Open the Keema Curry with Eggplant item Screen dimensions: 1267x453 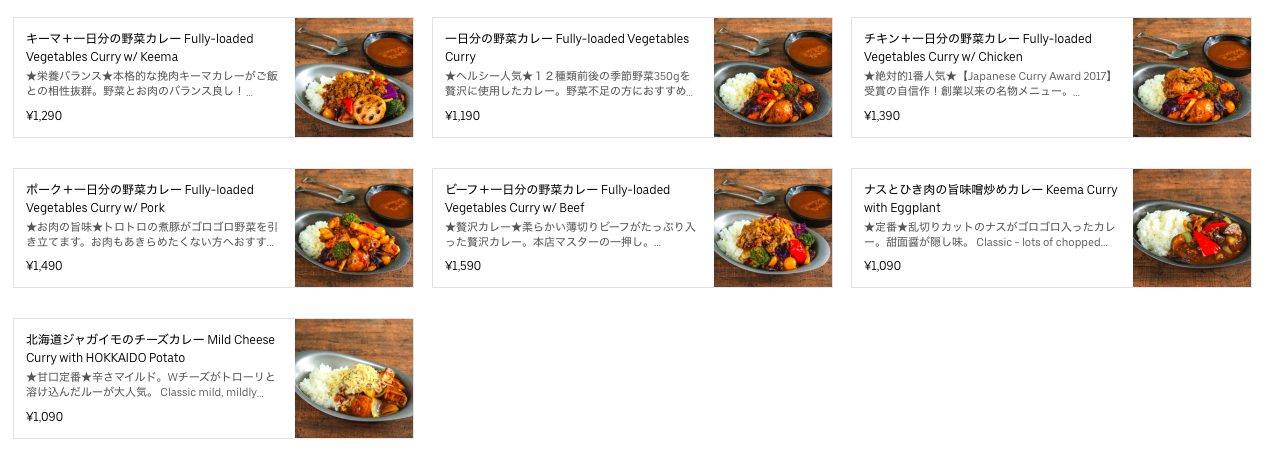1051,228
